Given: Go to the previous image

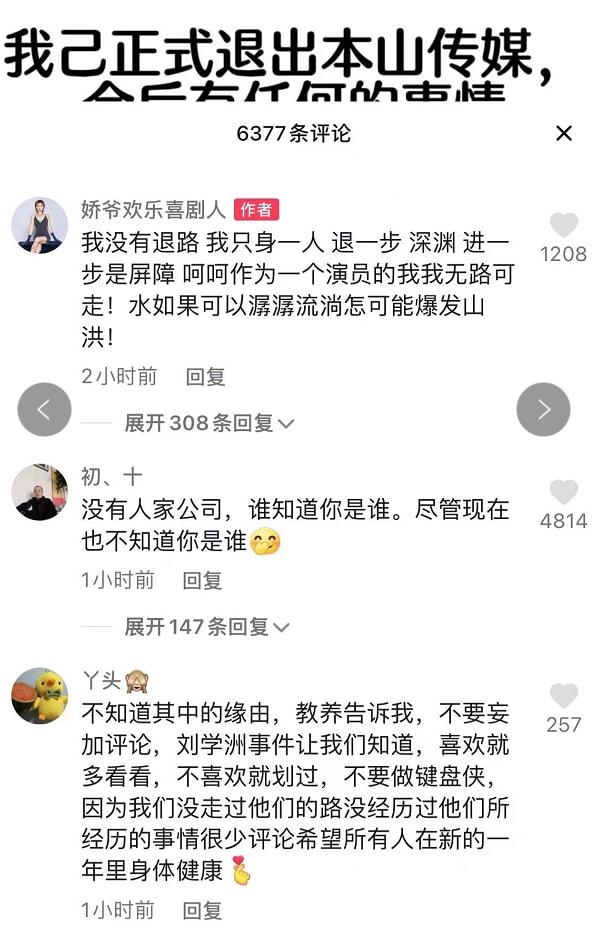Looking at the screenshot, I should [x=45, y=409].
